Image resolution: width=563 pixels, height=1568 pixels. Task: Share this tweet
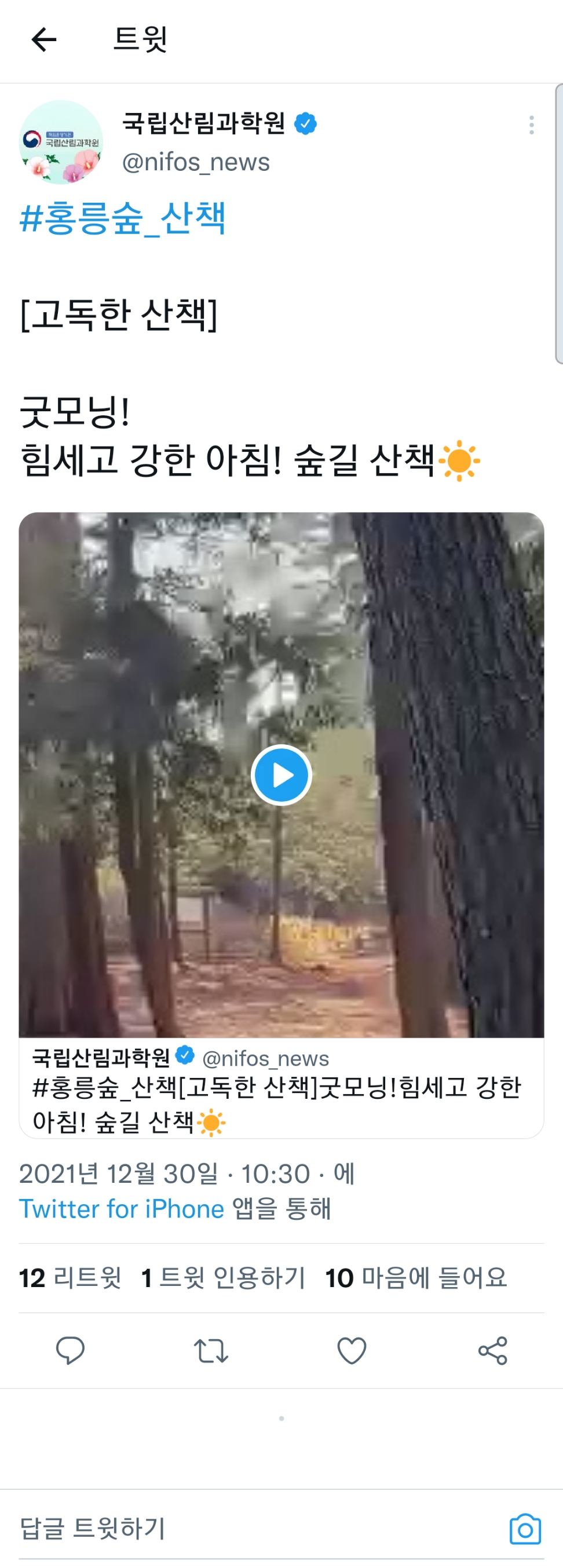point(492,1351)
